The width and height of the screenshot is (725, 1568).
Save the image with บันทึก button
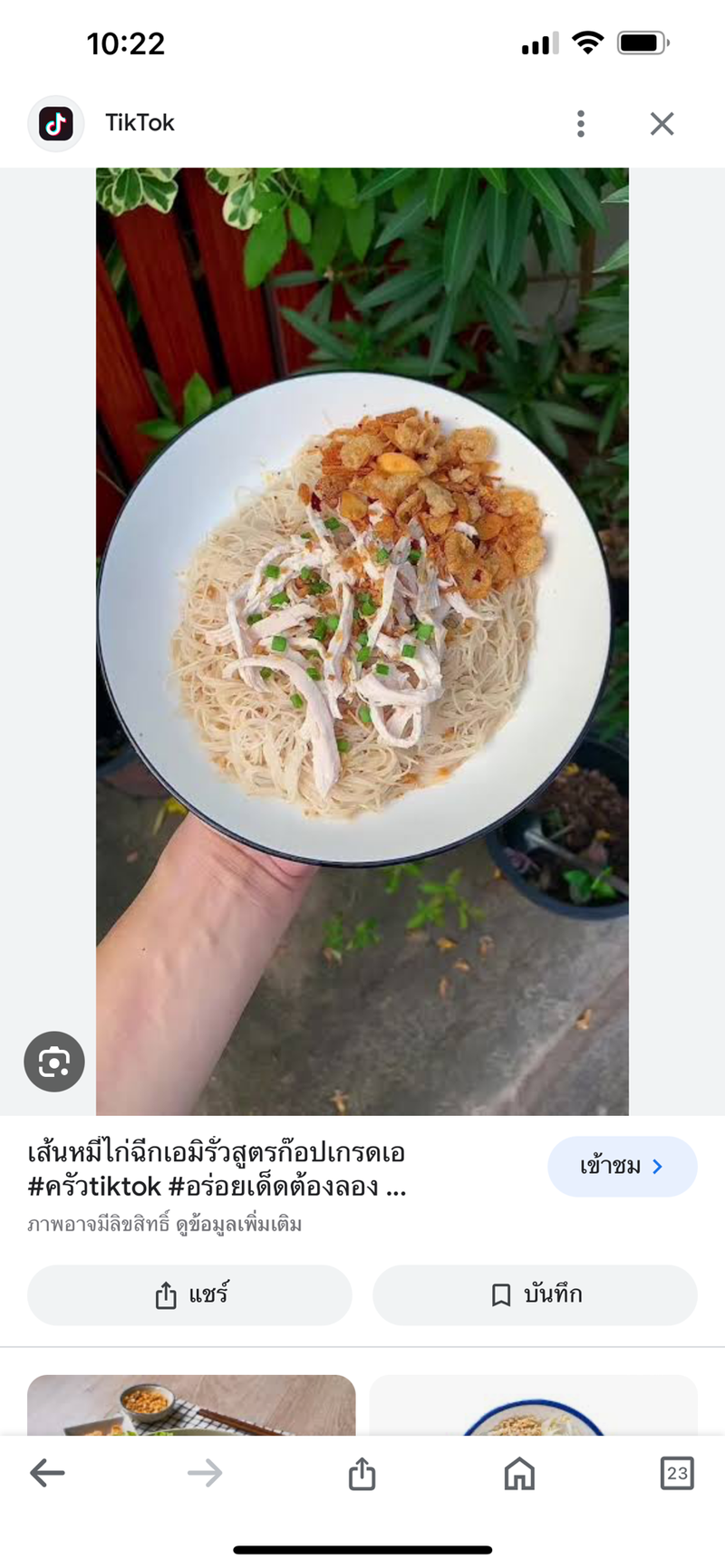click(535, 1295)
